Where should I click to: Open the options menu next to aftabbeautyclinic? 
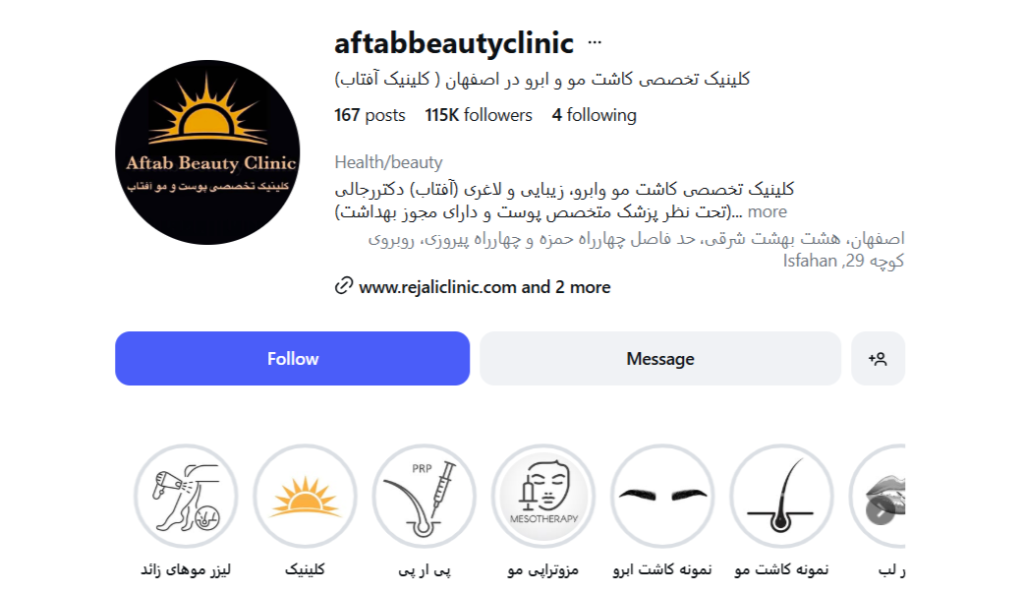click(x=595, y=44)
